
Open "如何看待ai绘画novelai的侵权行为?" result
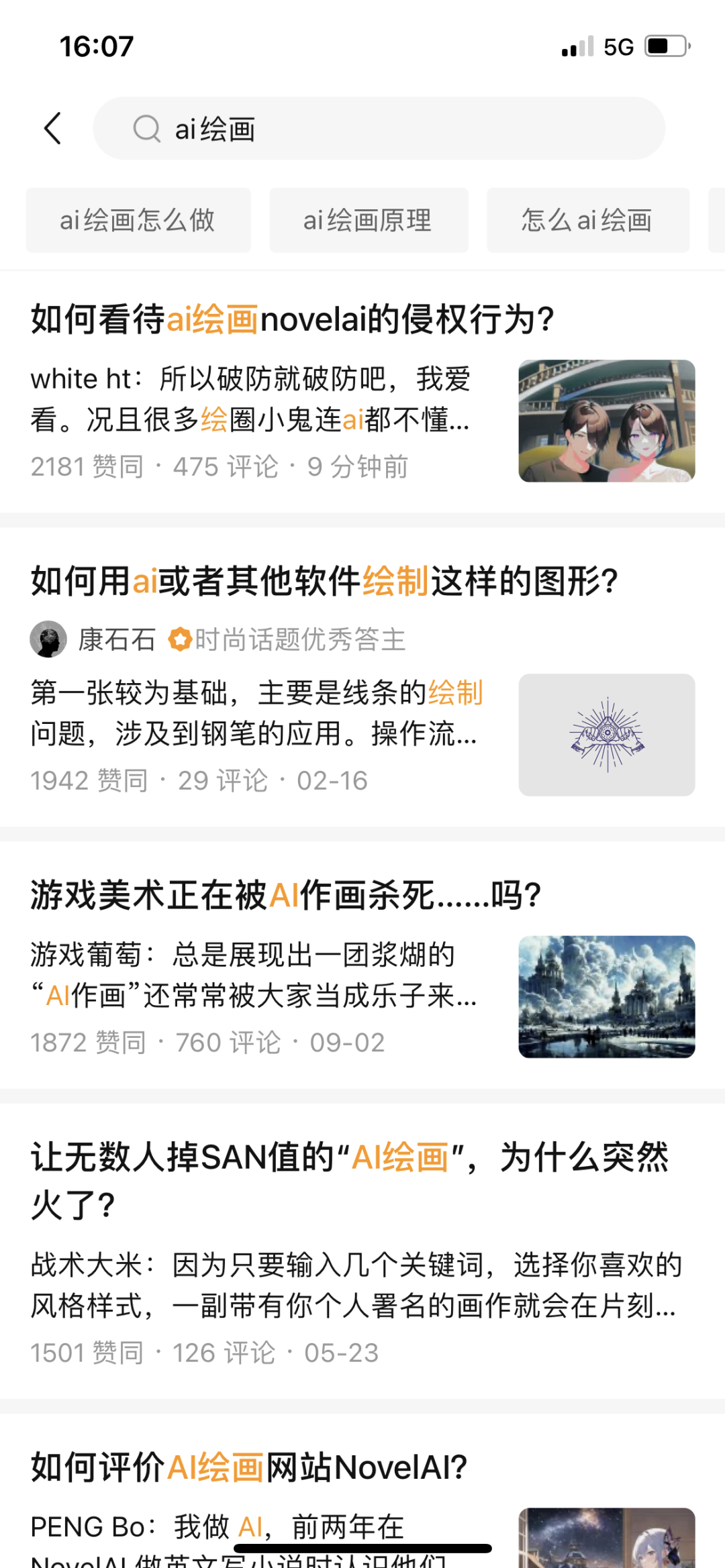(293, 319)
